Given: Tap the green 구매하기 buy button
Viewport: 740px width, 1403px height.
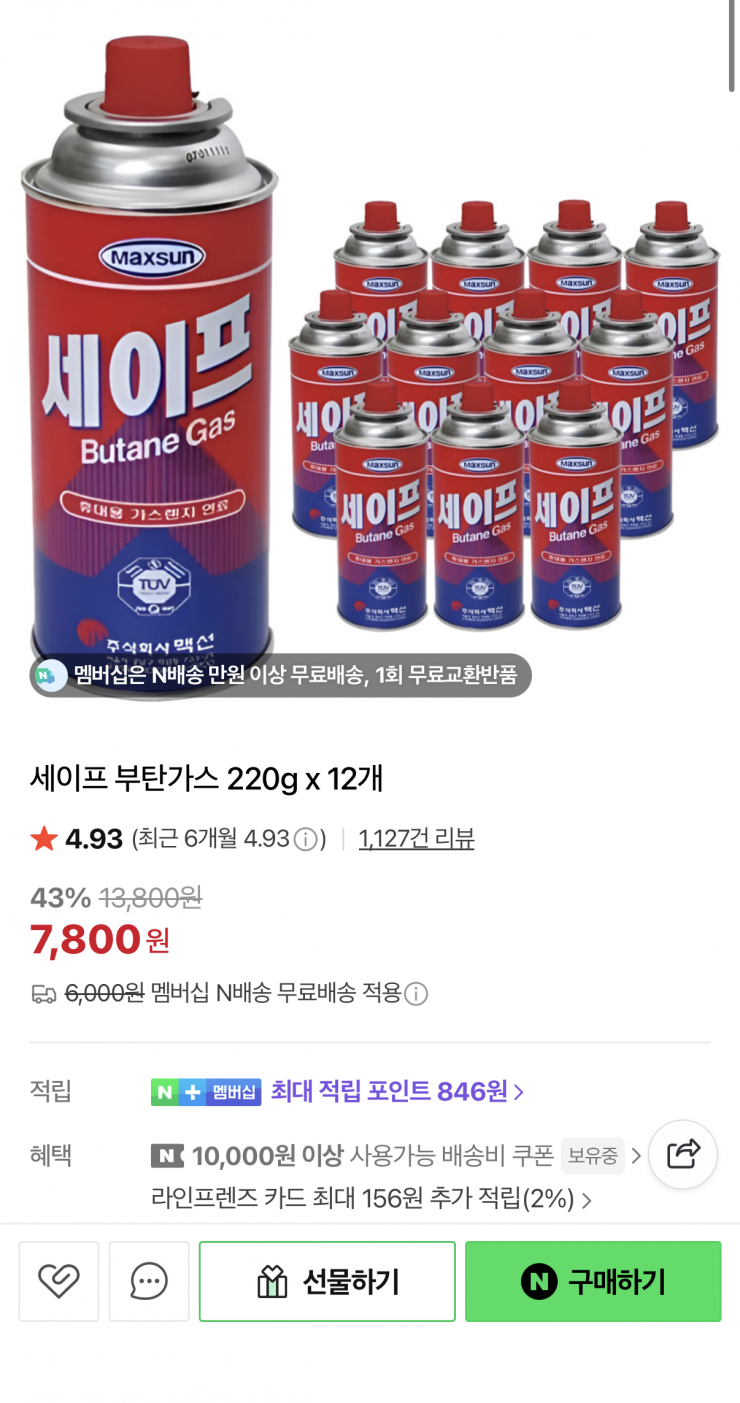Looking at the screenshot, I should (x=593, y=1281).
